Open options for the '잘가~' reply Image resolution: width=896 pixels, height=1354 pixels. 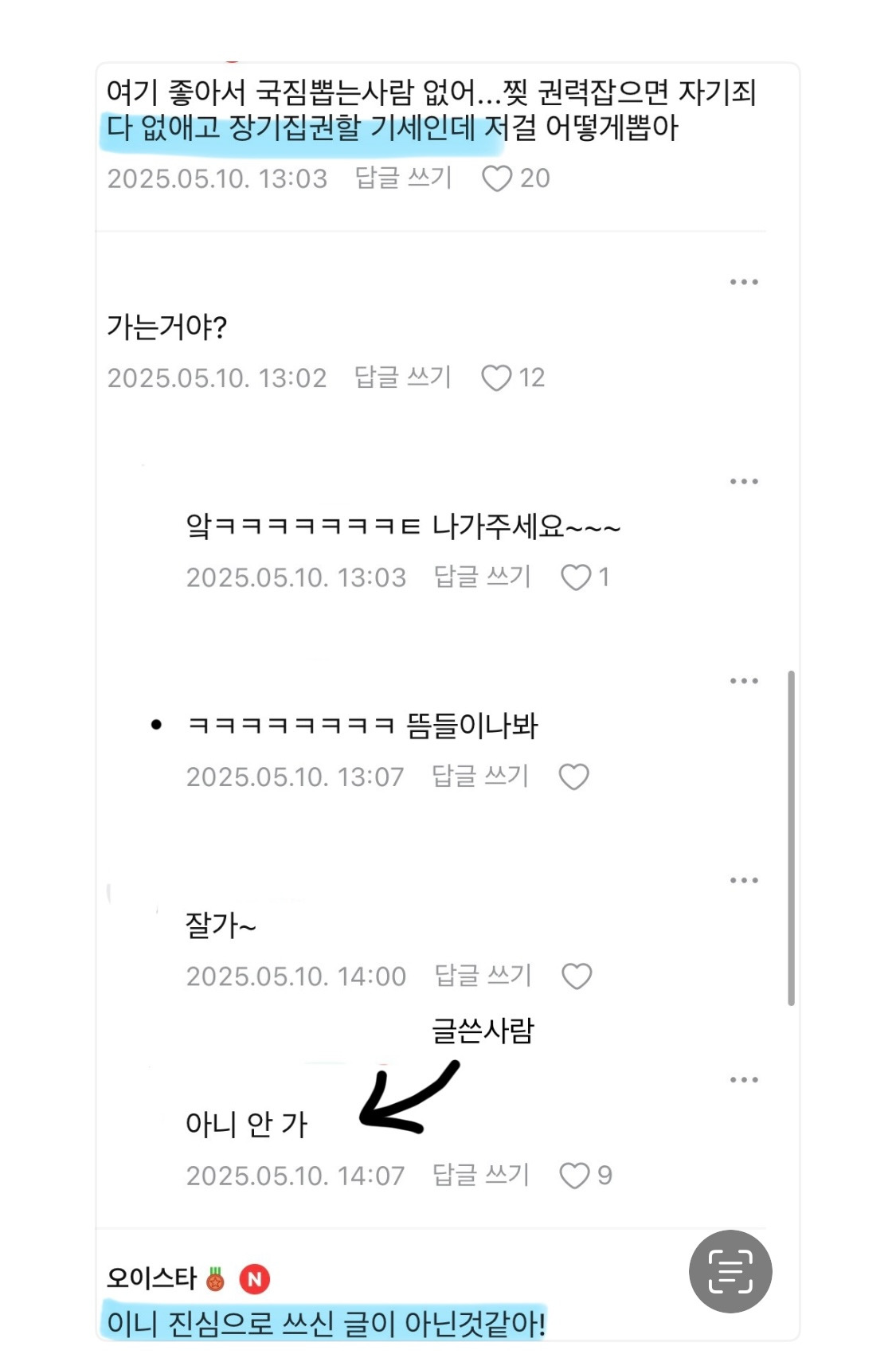pyautogui.click(x=743, y=880)
